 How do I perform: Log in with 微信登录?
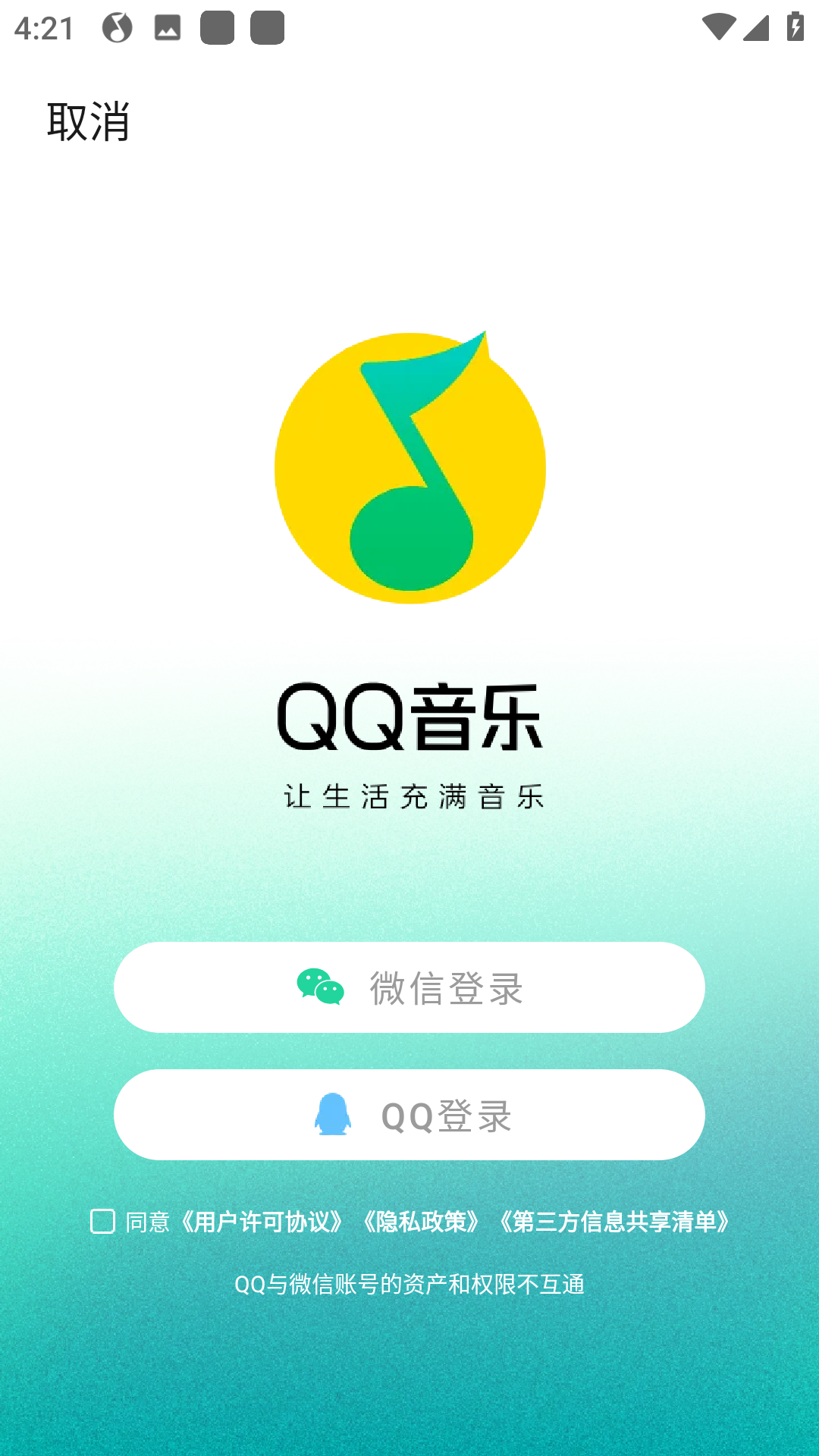coord(409,987)
